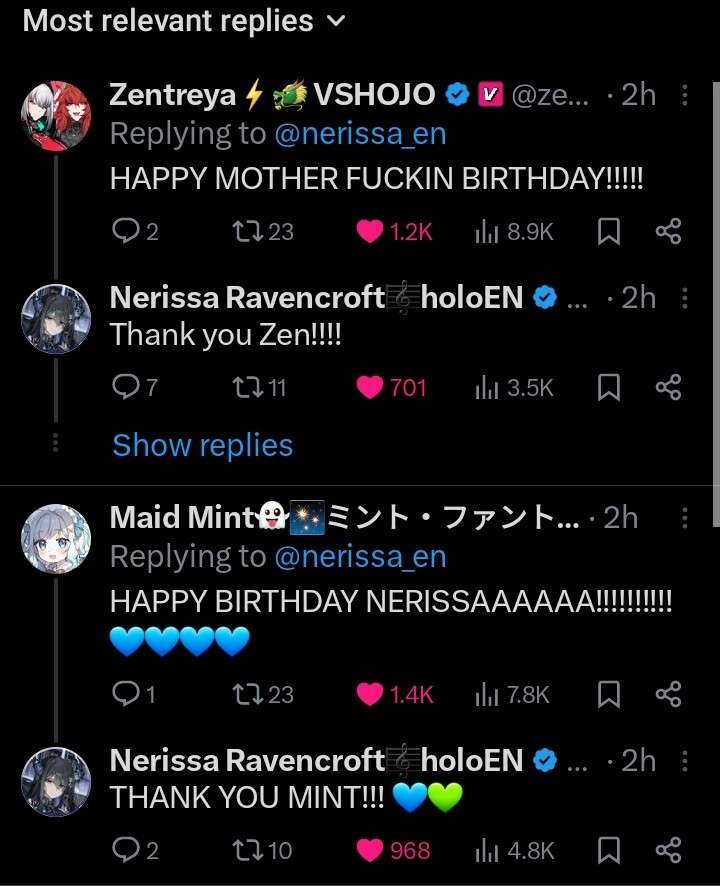Repost Zentreya's birthday reply
The width and height of the screenshot is (720, 886).
[244, 232]
